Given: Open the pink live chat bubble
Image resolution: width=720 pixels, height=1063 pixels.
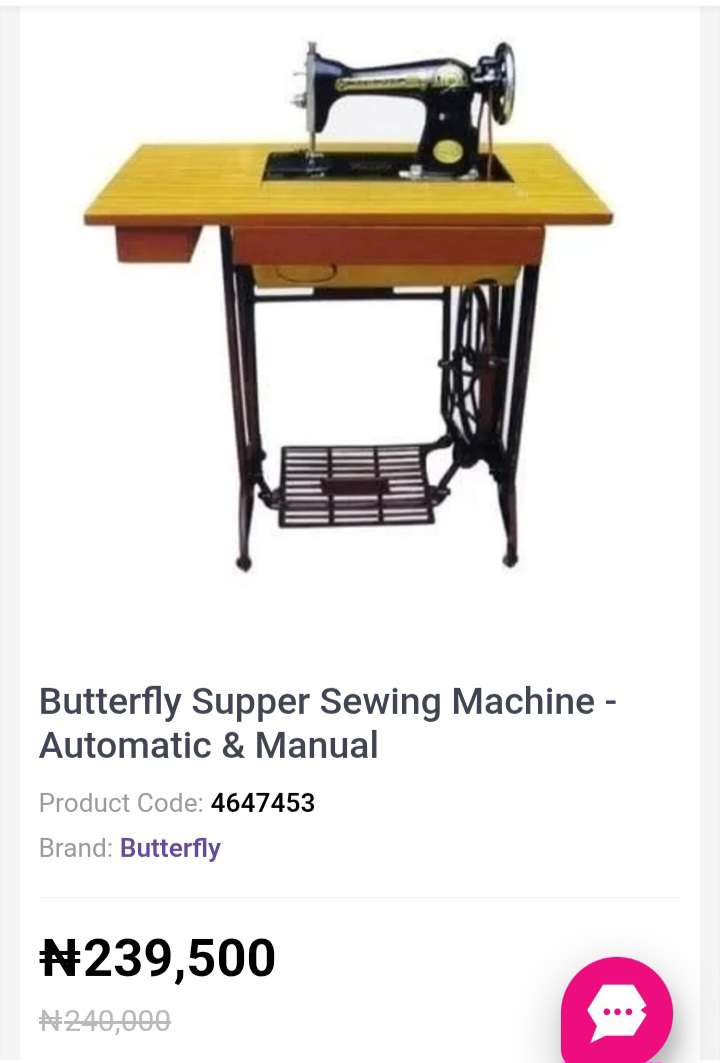Looking at the screenshot, I should pos(617,1012).
